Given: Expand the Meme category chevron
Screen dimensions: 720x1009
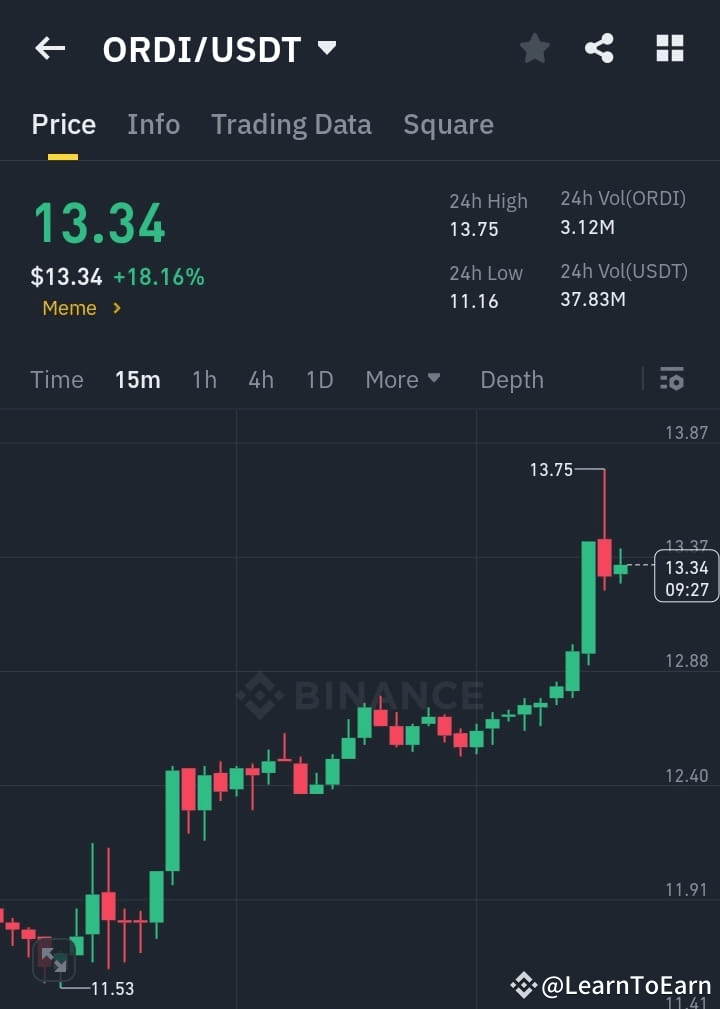Looking at the screenshot, I should coord(117,308).
